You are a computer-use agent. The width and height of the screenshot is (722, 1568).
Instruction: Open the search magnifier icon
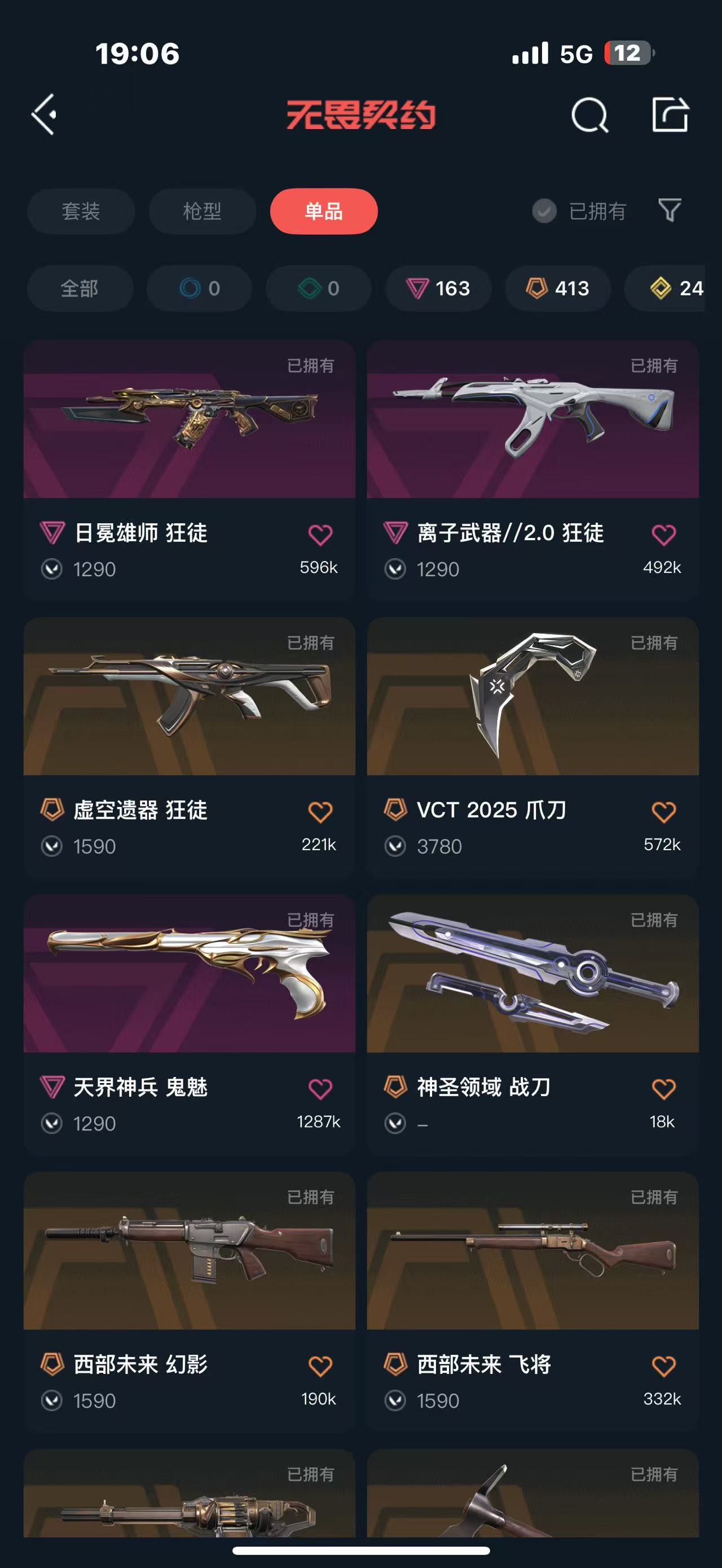click(589, 114)
